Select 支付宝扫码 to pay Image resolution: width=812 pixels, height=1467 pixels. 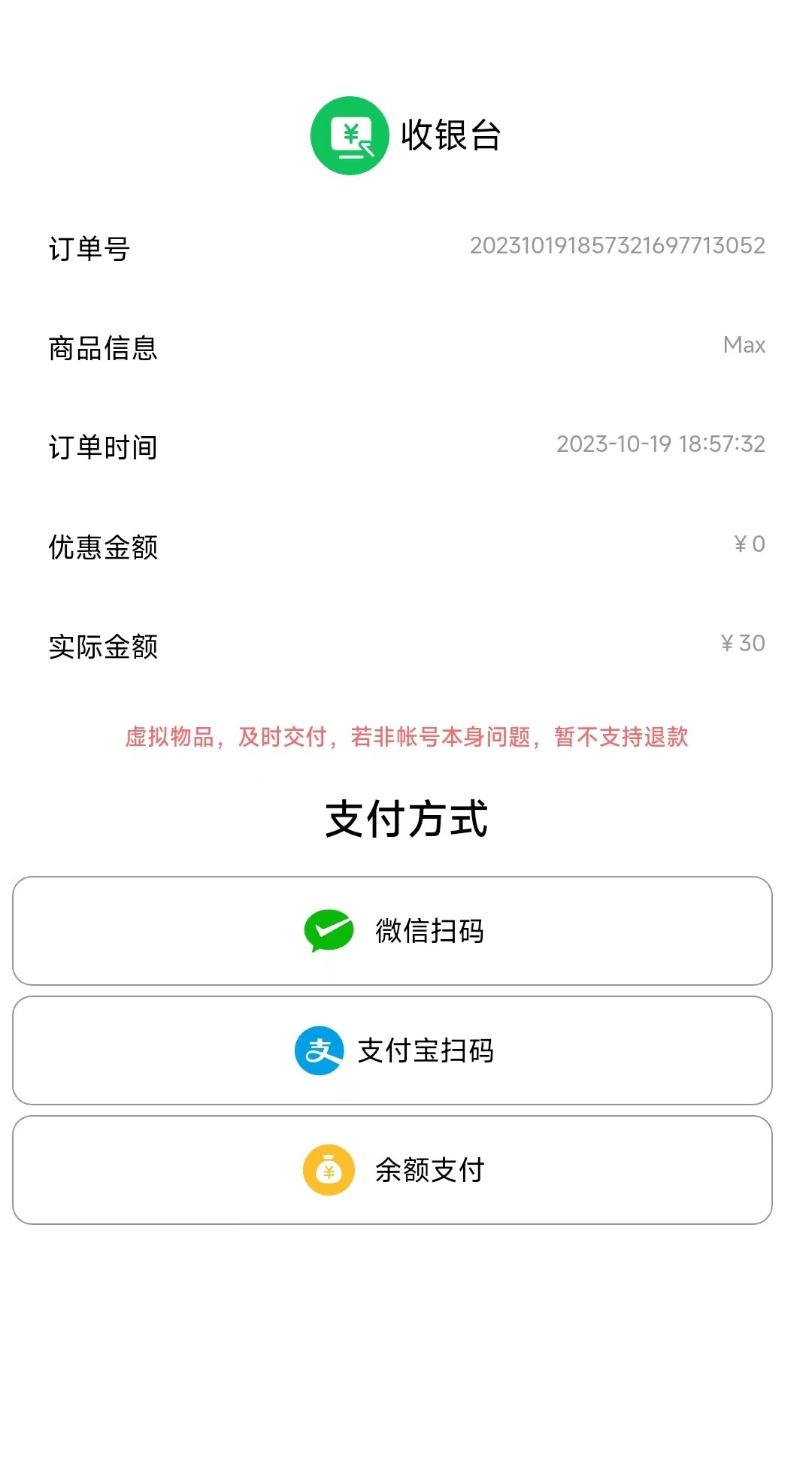pos(392,1050)
